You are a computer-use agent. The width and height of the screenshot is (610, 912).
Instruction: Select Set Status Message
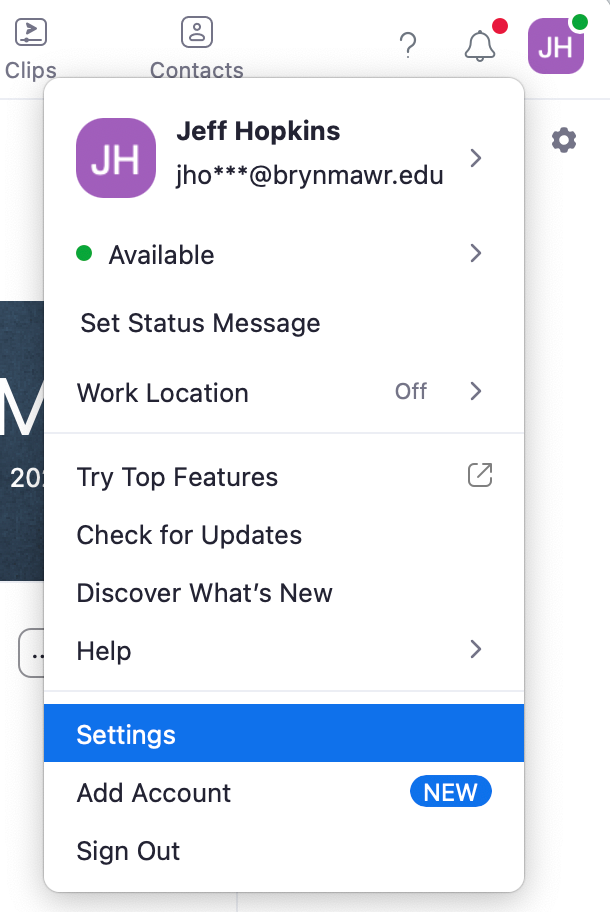(x=200, y=324)
